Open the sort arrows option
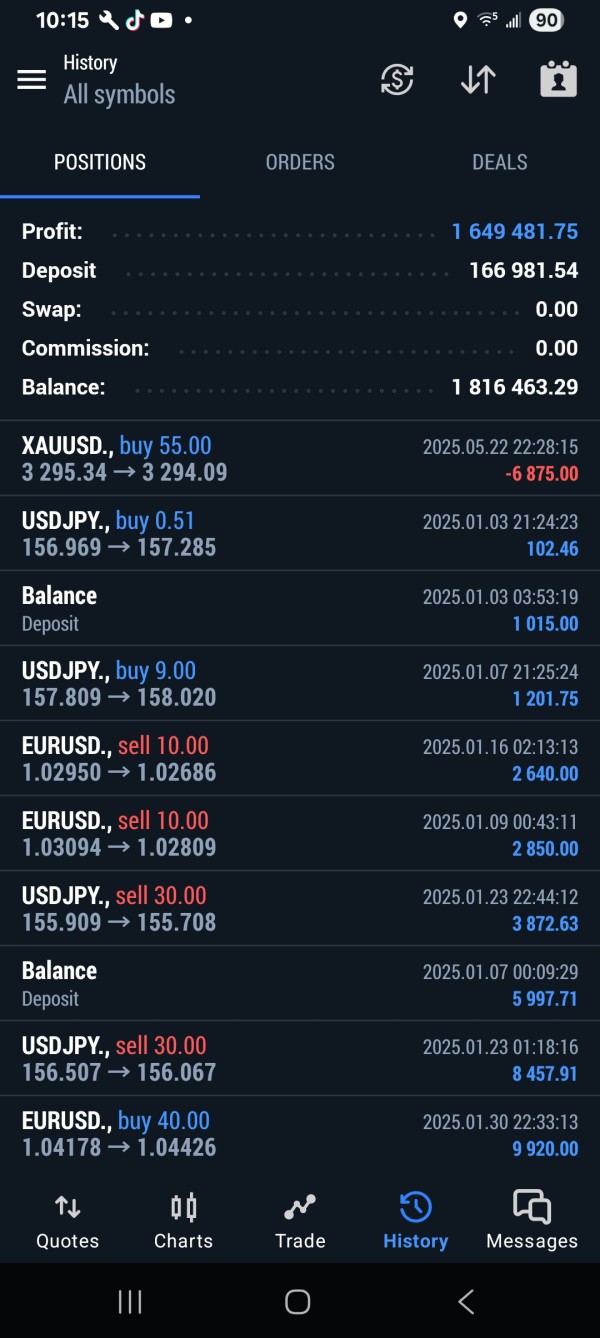The width and height of the screenshot is (600, 1338). point(478,80)
